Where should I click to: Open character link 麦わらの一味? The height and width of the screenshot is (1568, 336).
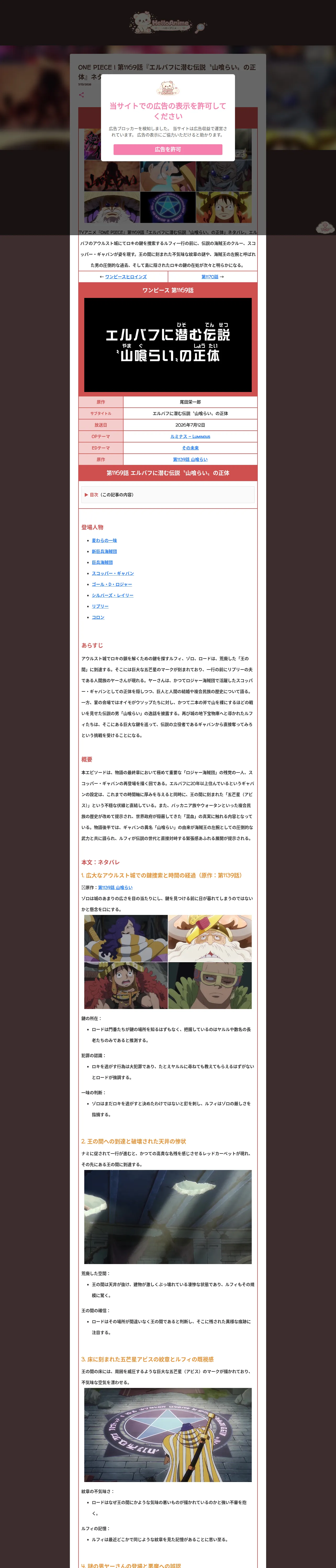(x=104, y=540)
